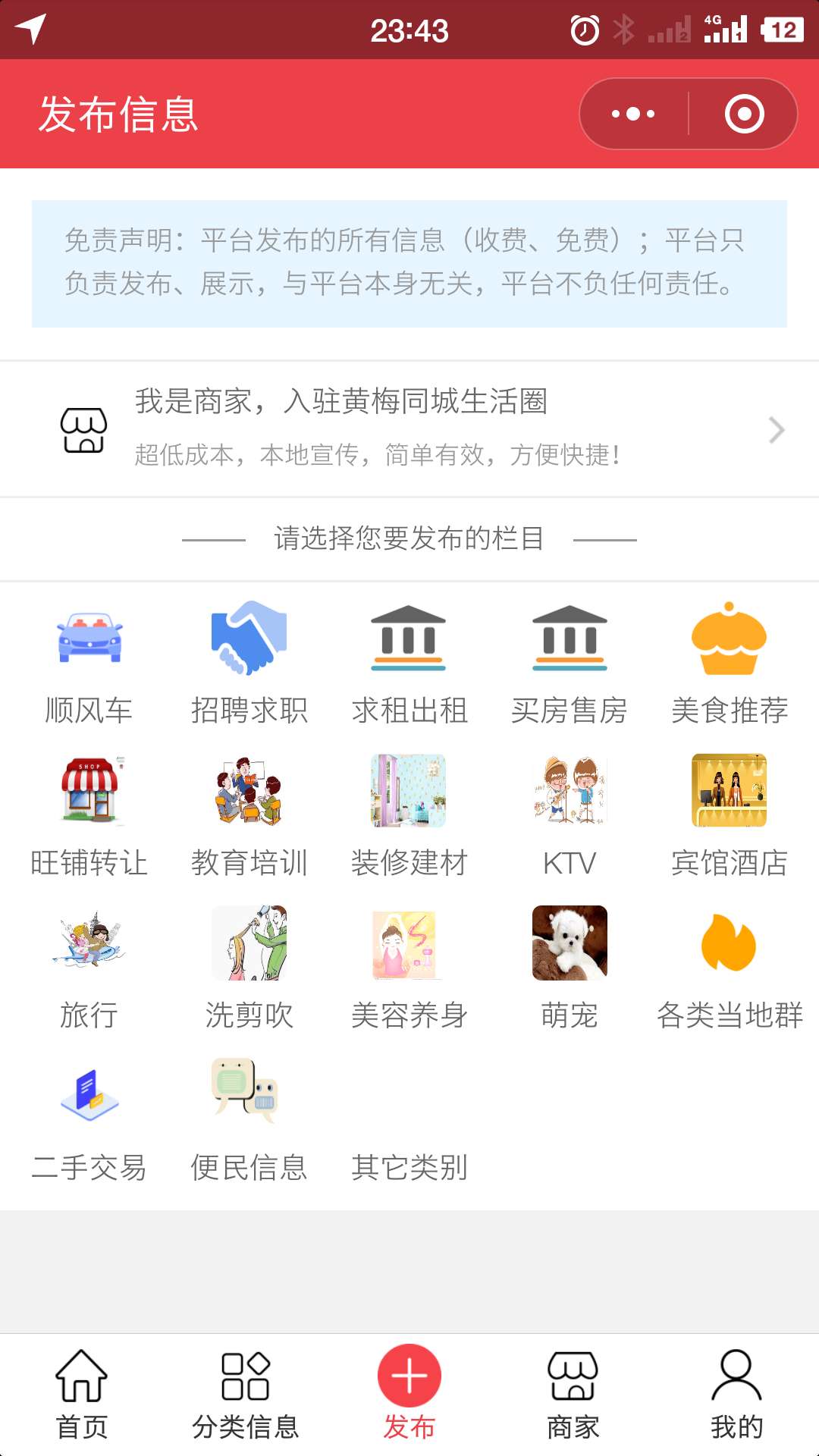This screenshot has width=819, height=1456.
Task: Select 其它类别 category
Action: (x=409, y=1166)
